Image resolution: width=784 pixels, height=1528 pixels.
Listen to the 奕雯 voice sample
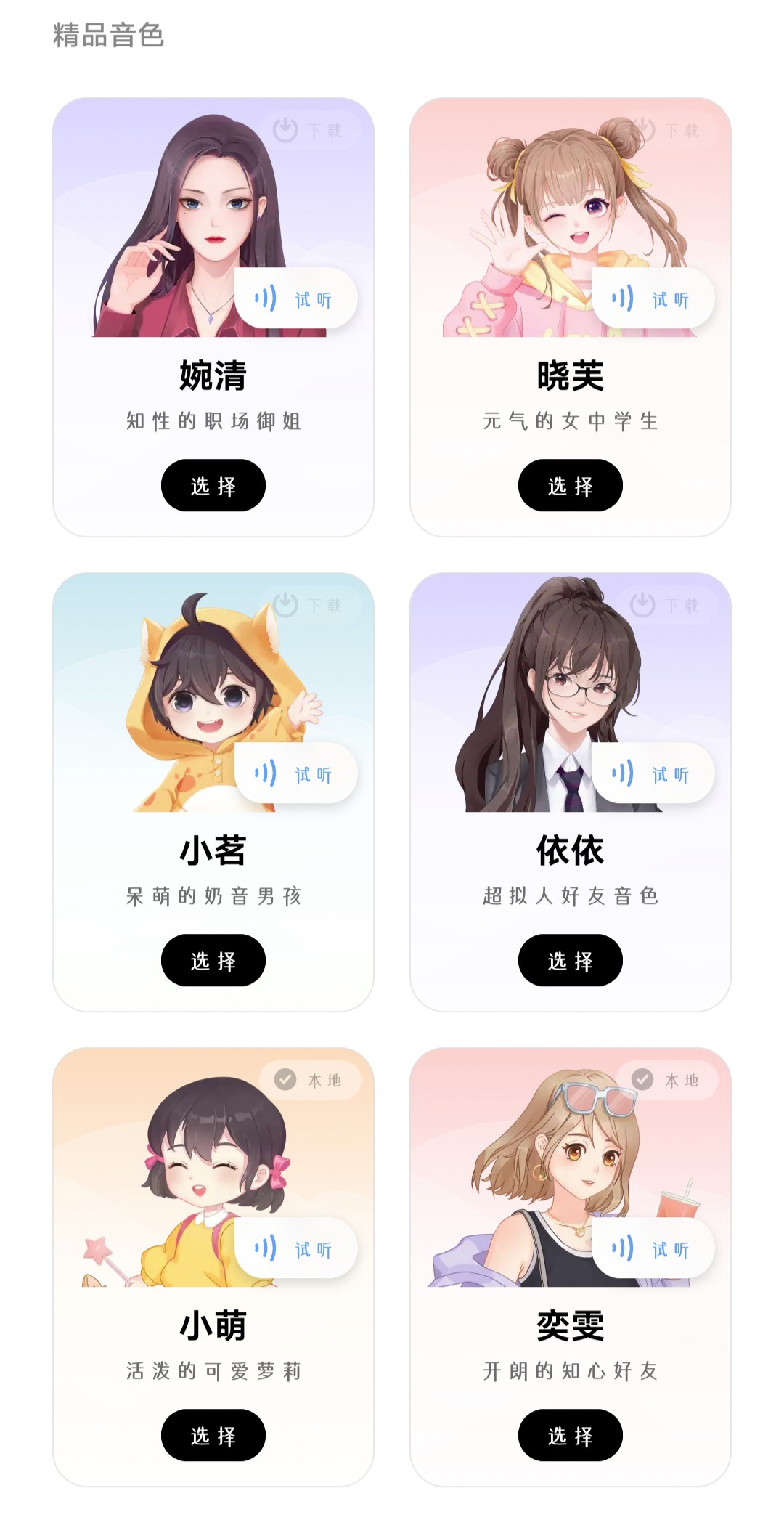(x=653, y=1249)
